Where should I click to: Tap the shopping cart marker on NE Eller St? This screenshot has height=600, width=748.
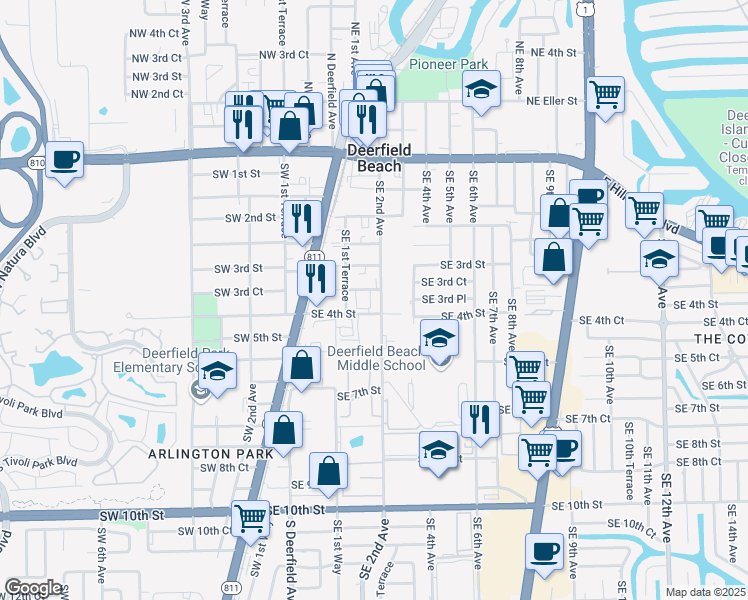pyautogui.click(x=605, y=96)
